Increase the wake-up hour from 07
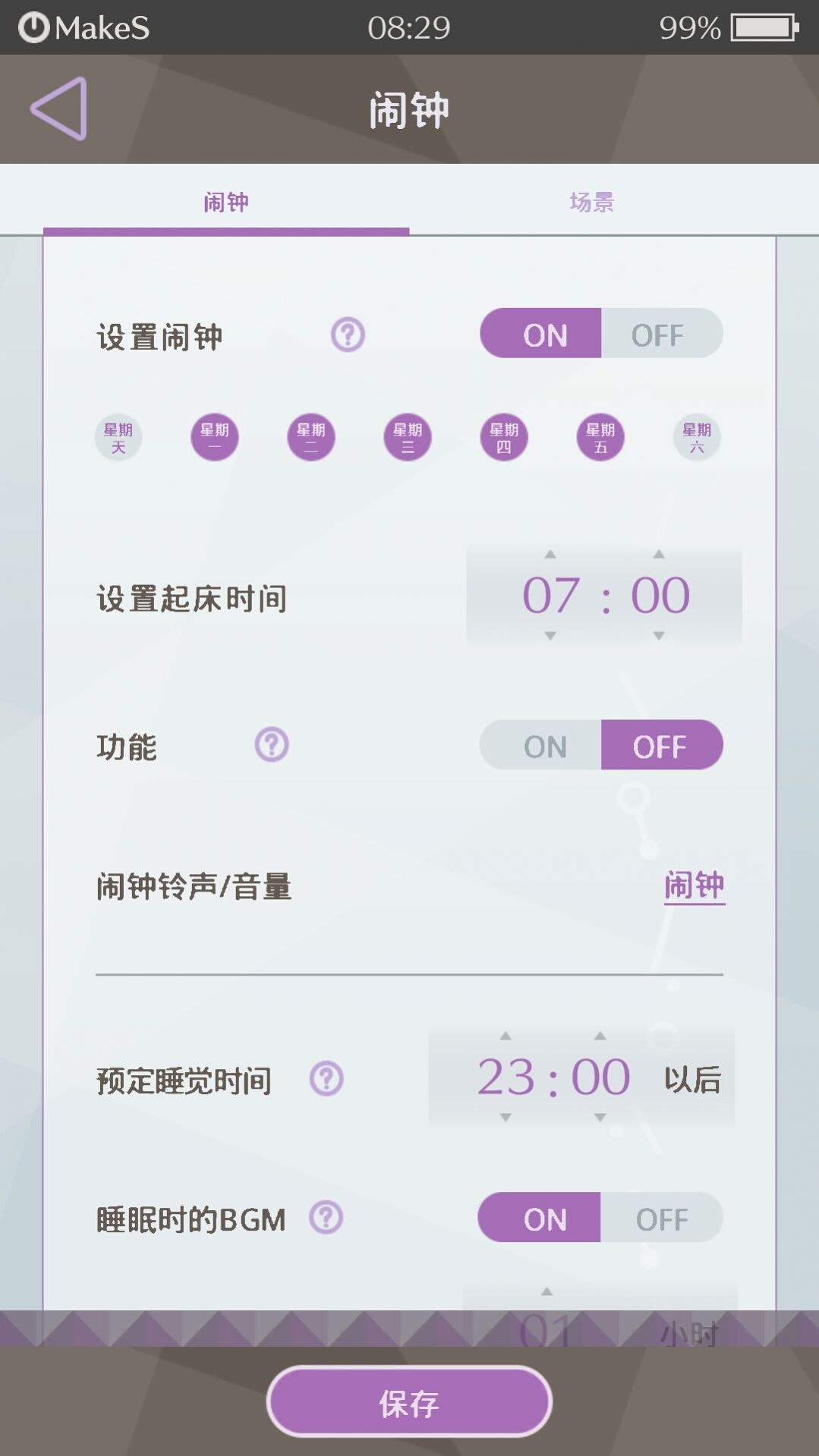Screen dimensions: 819x1456 549,556
